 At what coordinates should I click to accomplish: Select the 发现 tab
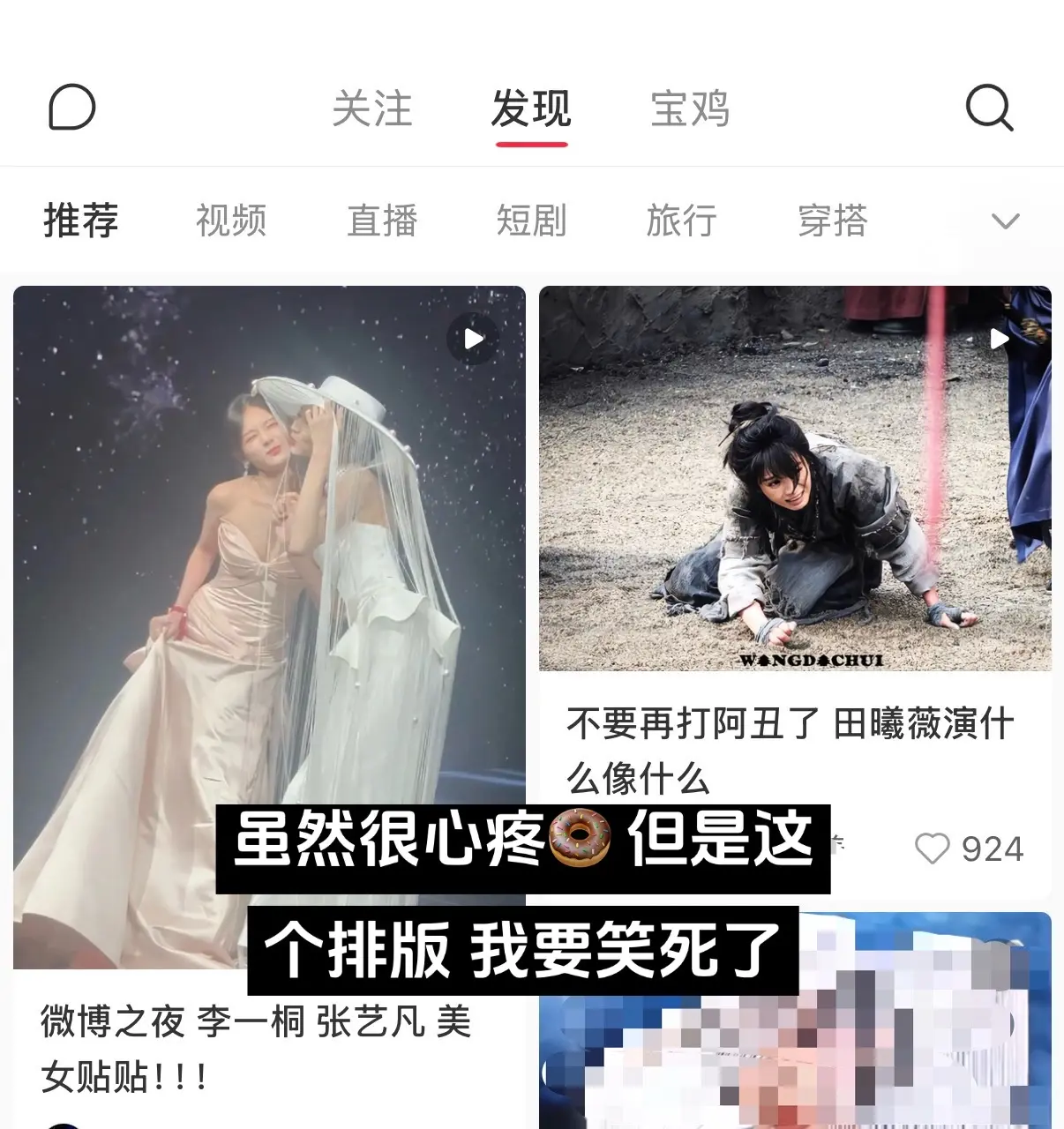[x=532, y=109]
